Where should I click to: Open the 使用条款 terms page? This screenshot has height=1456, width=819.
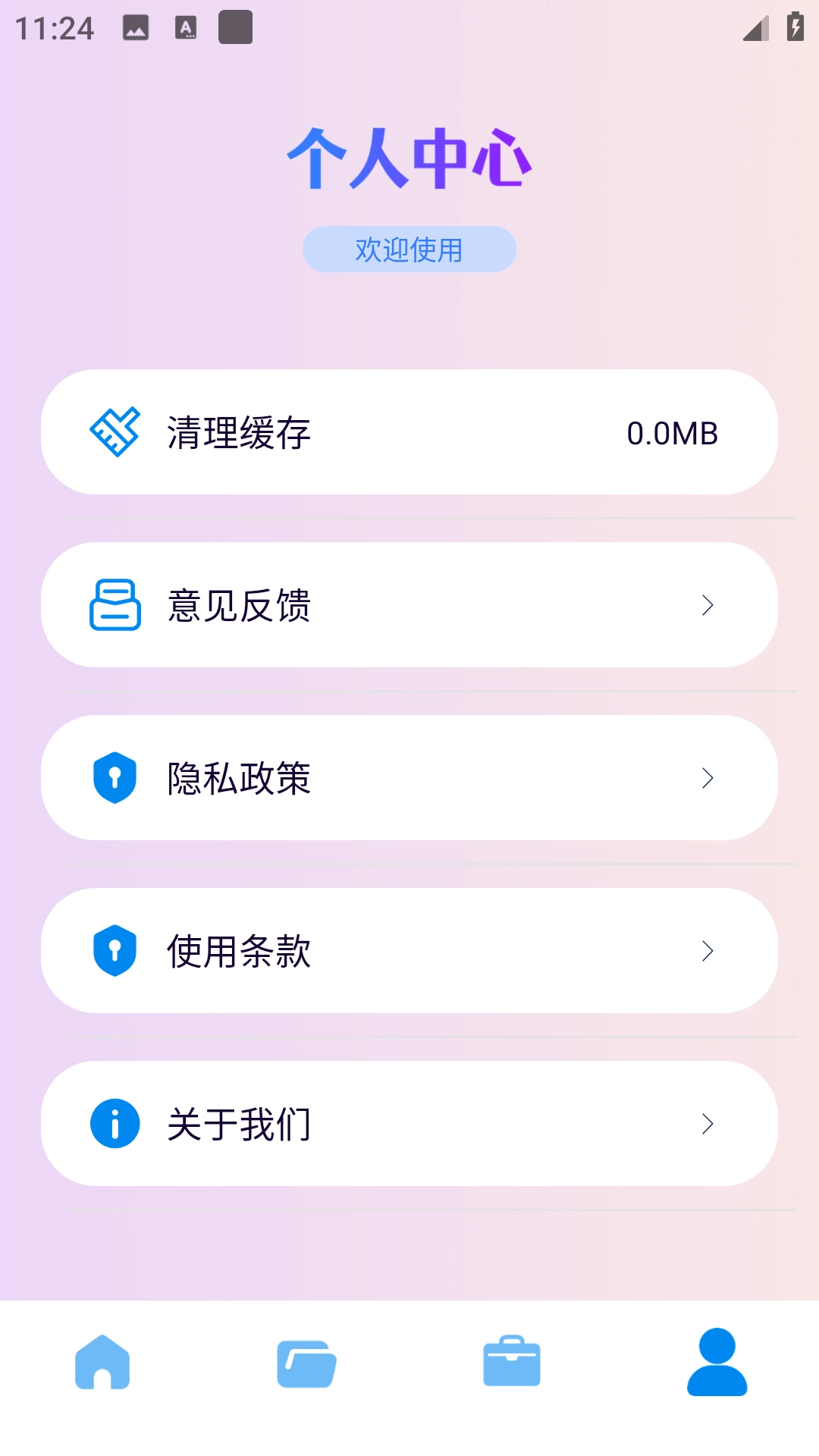pos(409,950)
